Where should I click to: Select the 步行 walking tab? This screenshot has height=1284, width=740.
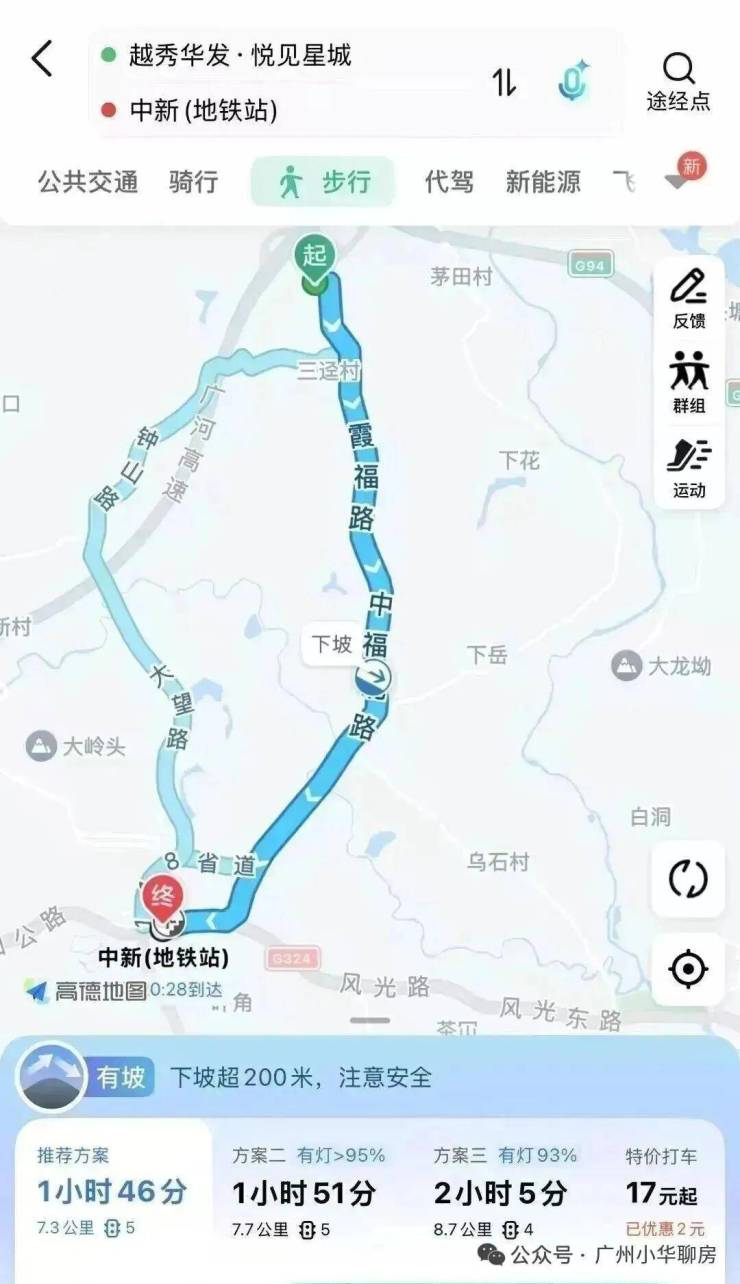click(x=323, y=182)
